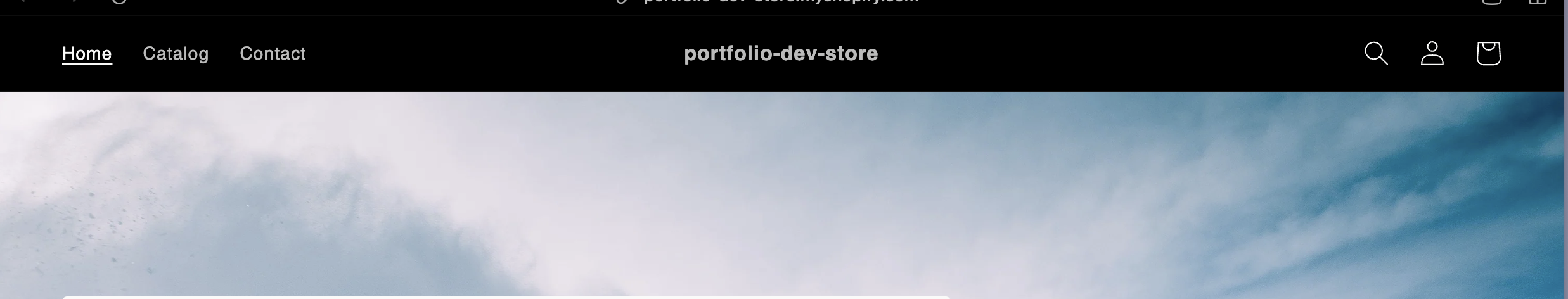Open the account login icon
This screenshot has width=1568, height=299.
click(1432, 54)
